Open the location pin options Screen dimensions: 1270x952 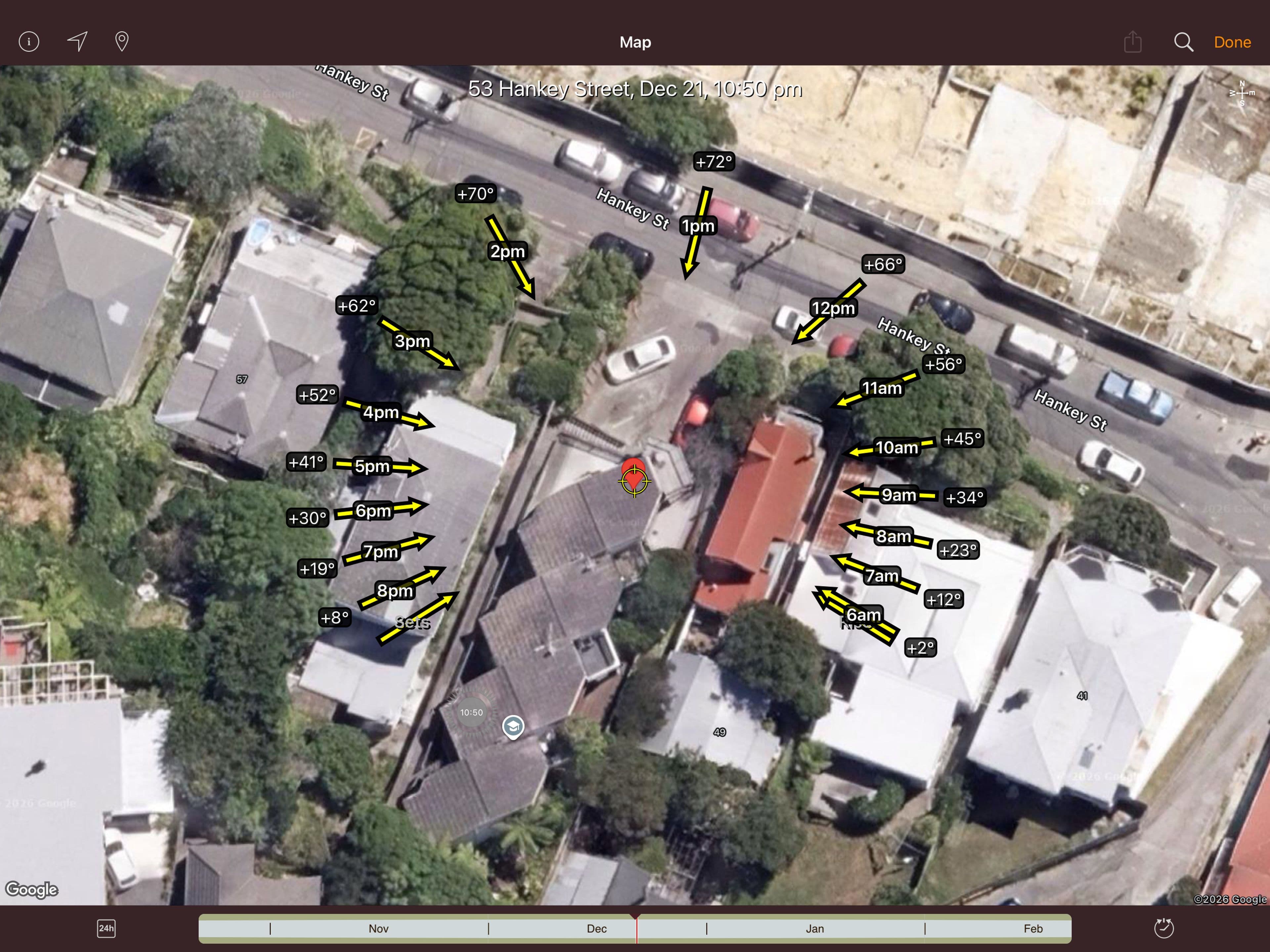click(x=122, y=41)
